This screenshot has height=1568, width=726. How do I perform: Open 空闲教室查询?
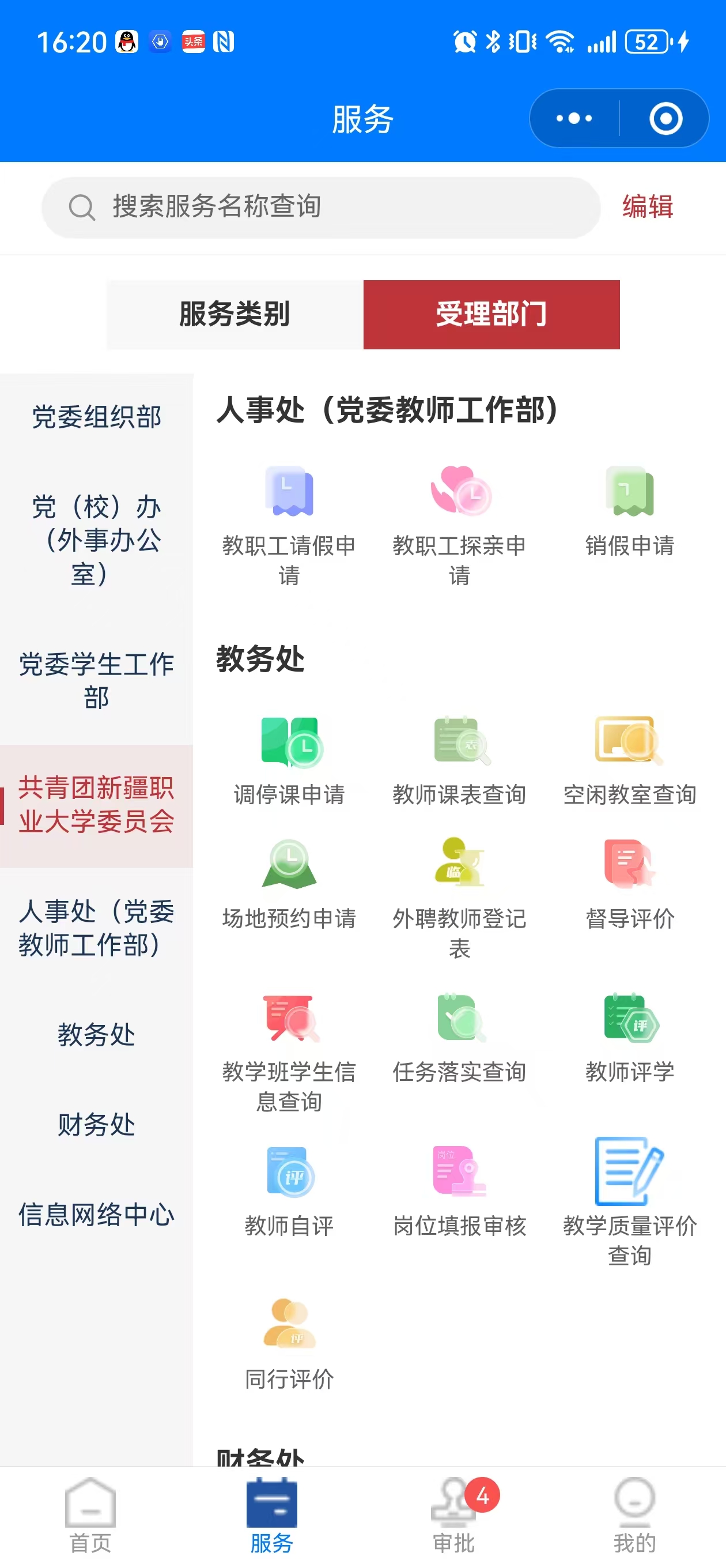[x=630, y=761]
